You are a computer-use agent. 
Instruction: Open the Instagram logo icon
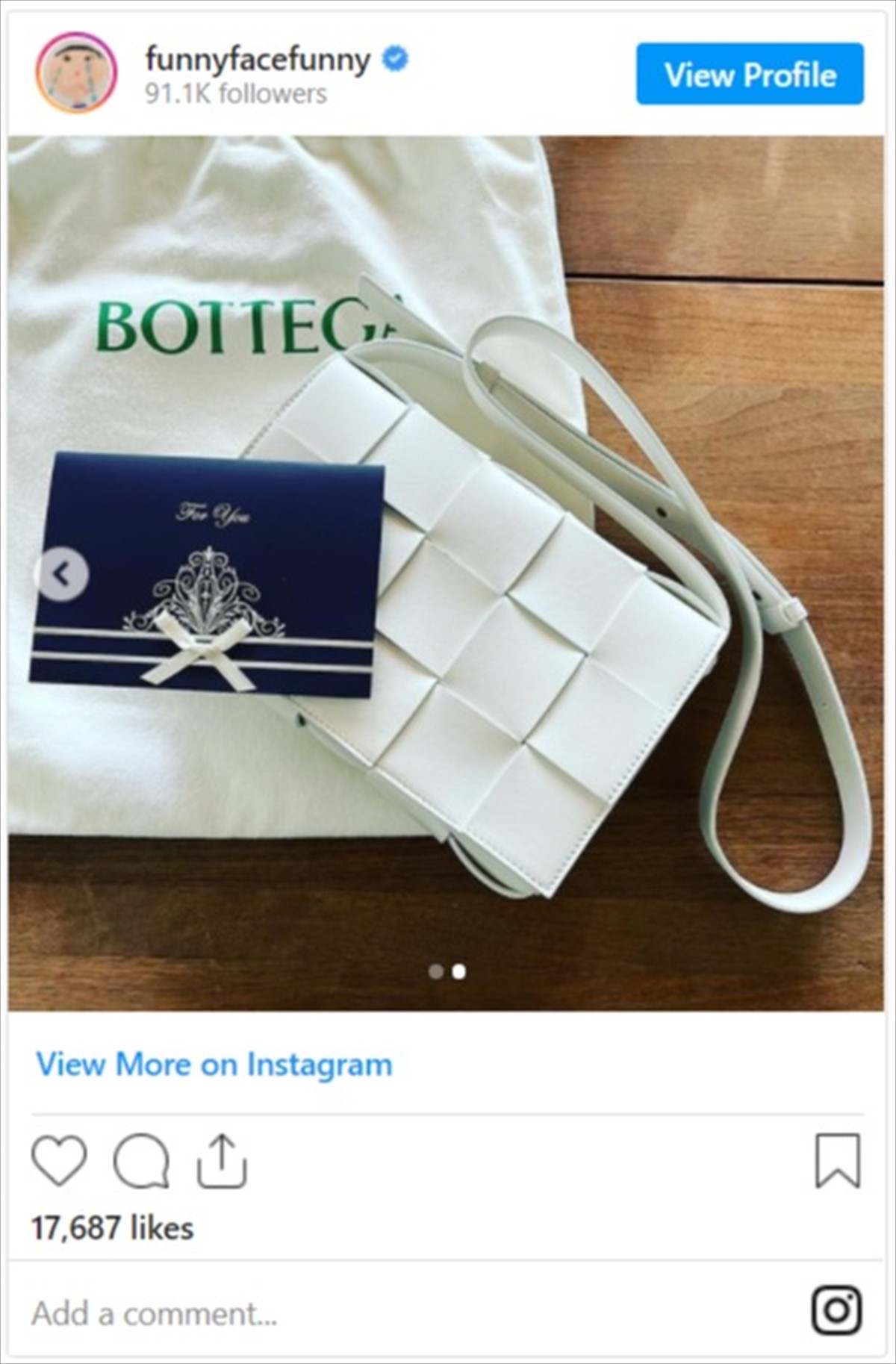[836, 1311]
